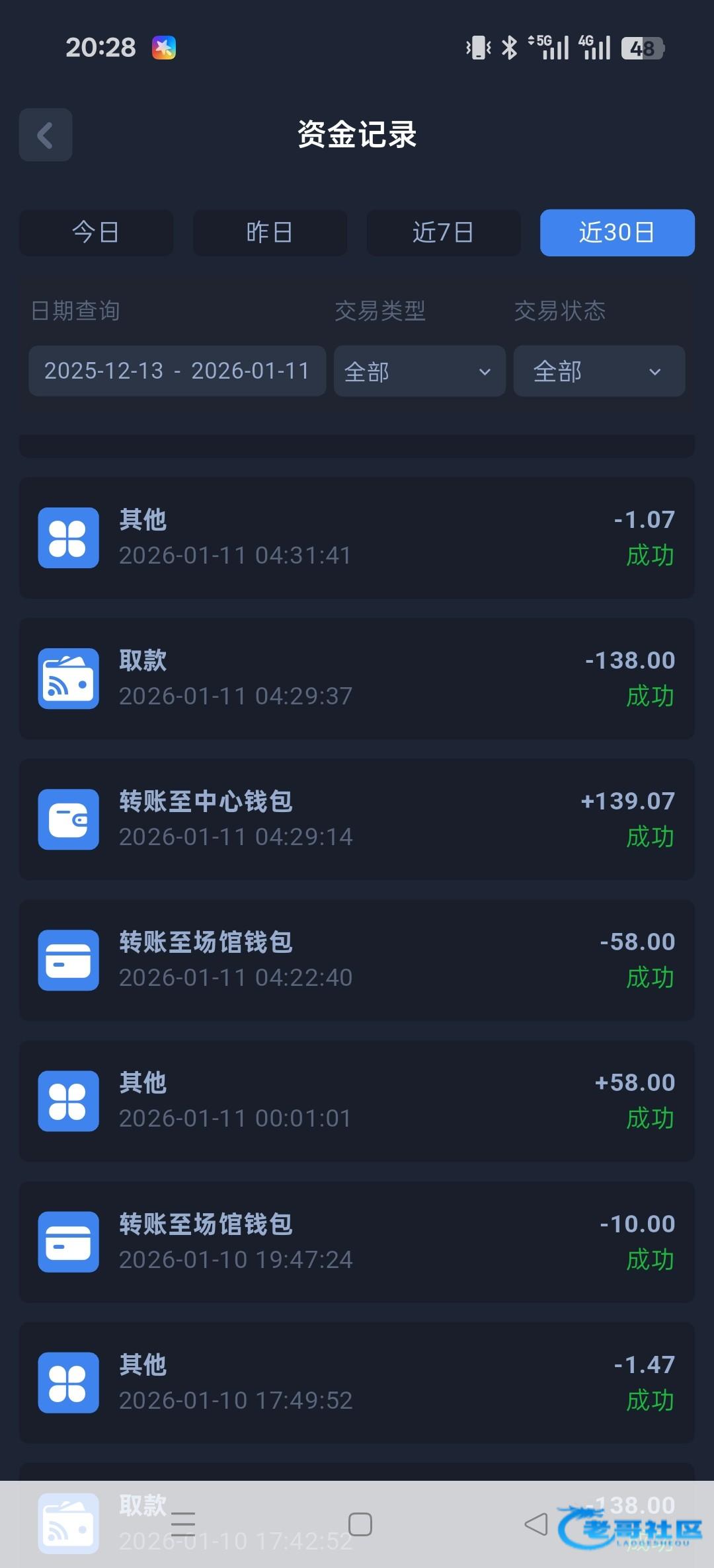Open the 其他 +58.00 record
The height and width of the screenshot is (1568, 714).
point(357,1101)
